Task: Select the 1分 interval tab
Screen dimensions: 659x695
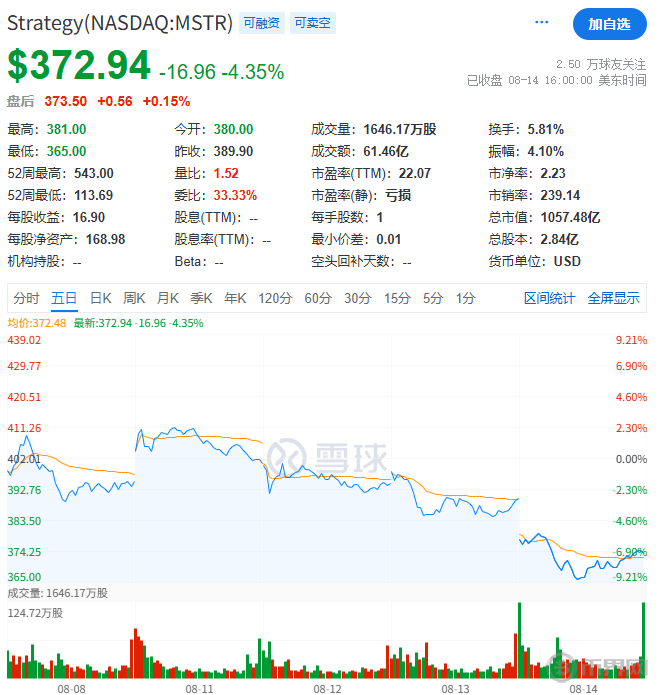Action: point(465,298)
